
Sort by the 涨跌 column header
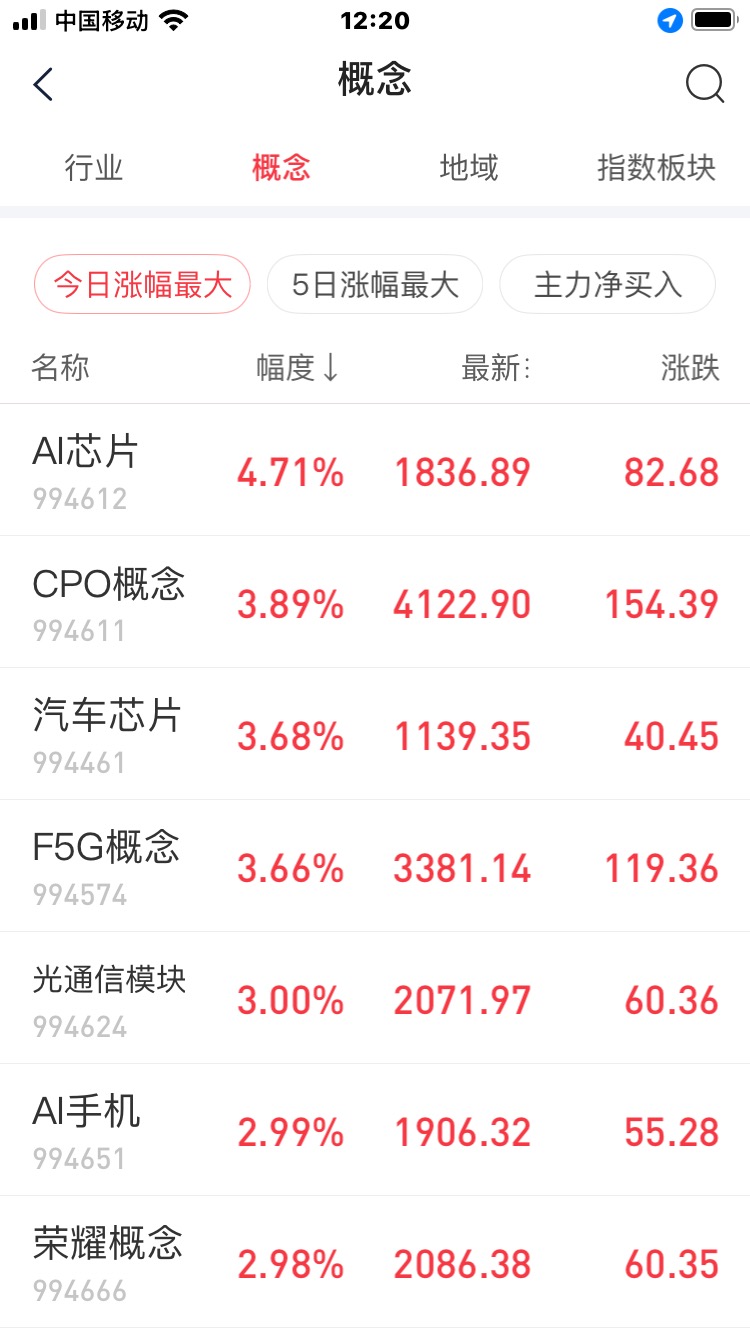690,368
